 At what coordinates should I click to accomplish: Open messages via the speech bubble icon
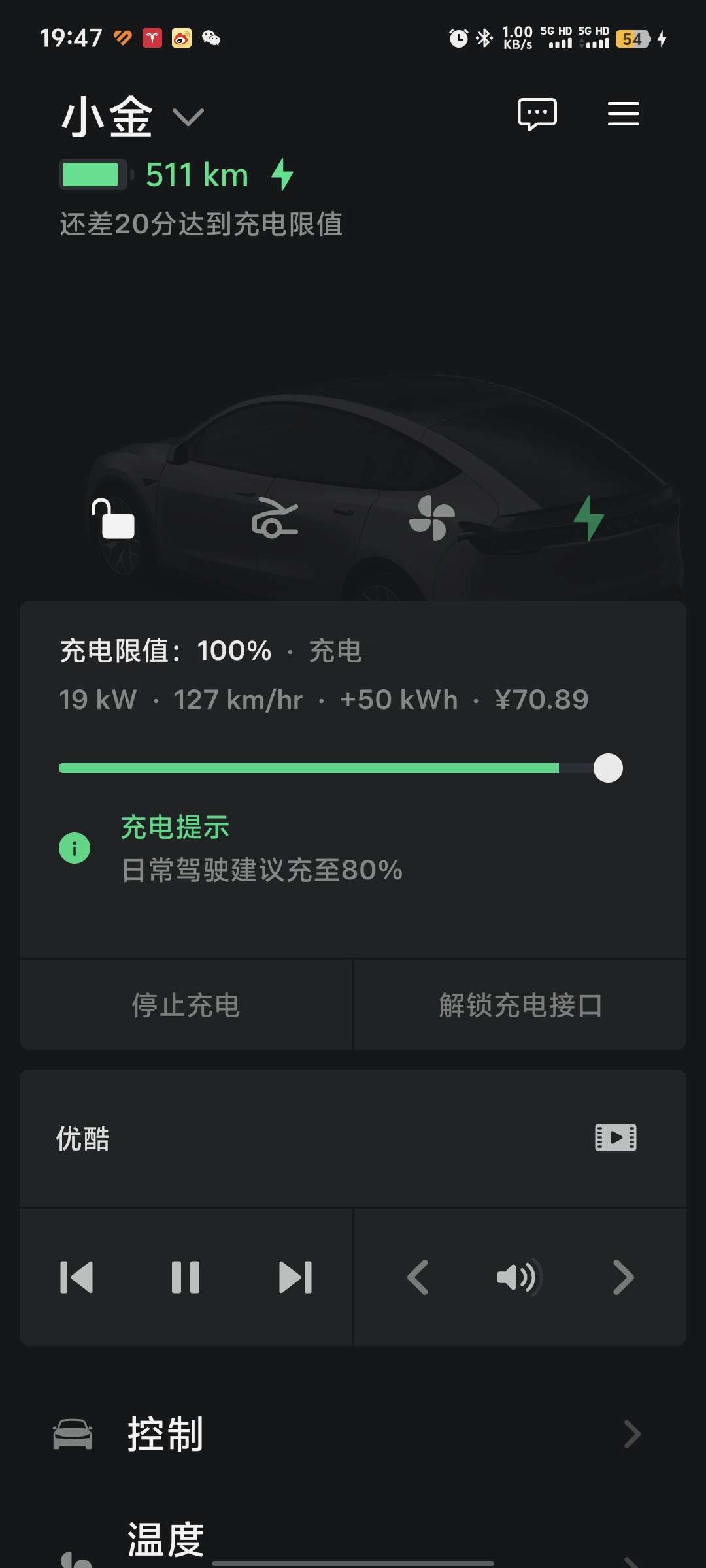[536, 113]
